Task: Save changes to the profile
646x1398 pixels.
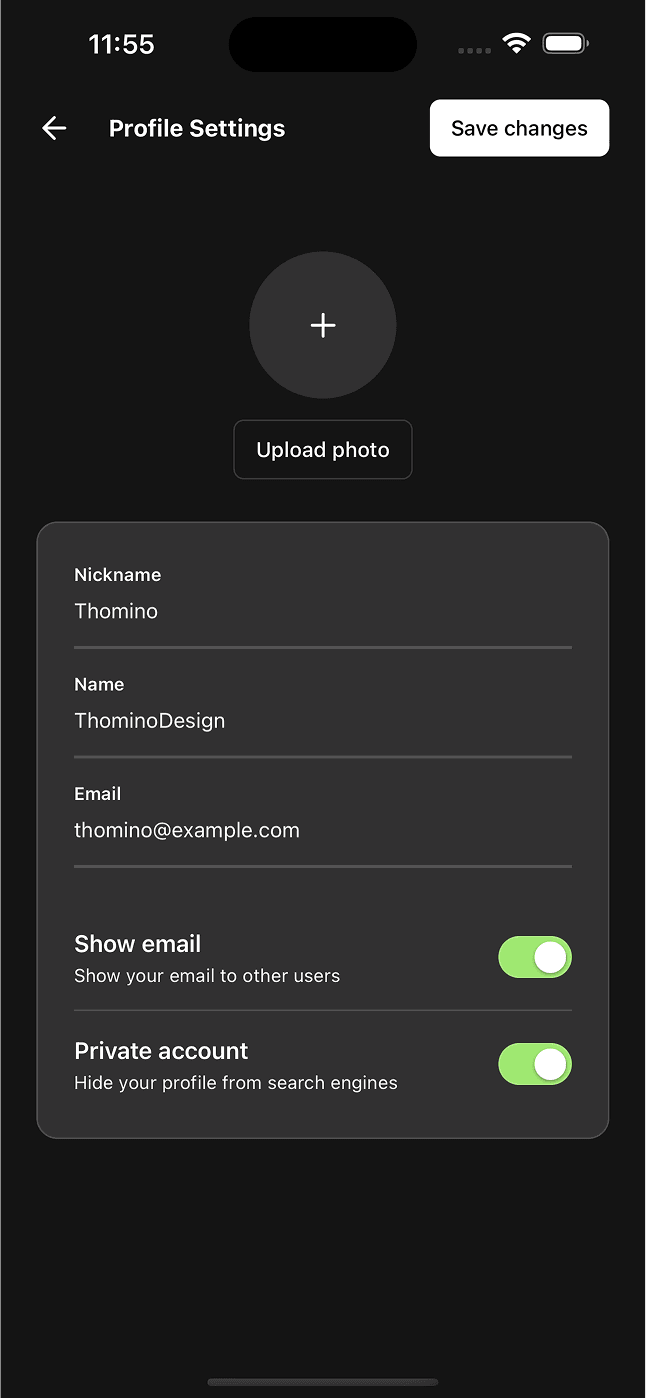Action: 519,128
